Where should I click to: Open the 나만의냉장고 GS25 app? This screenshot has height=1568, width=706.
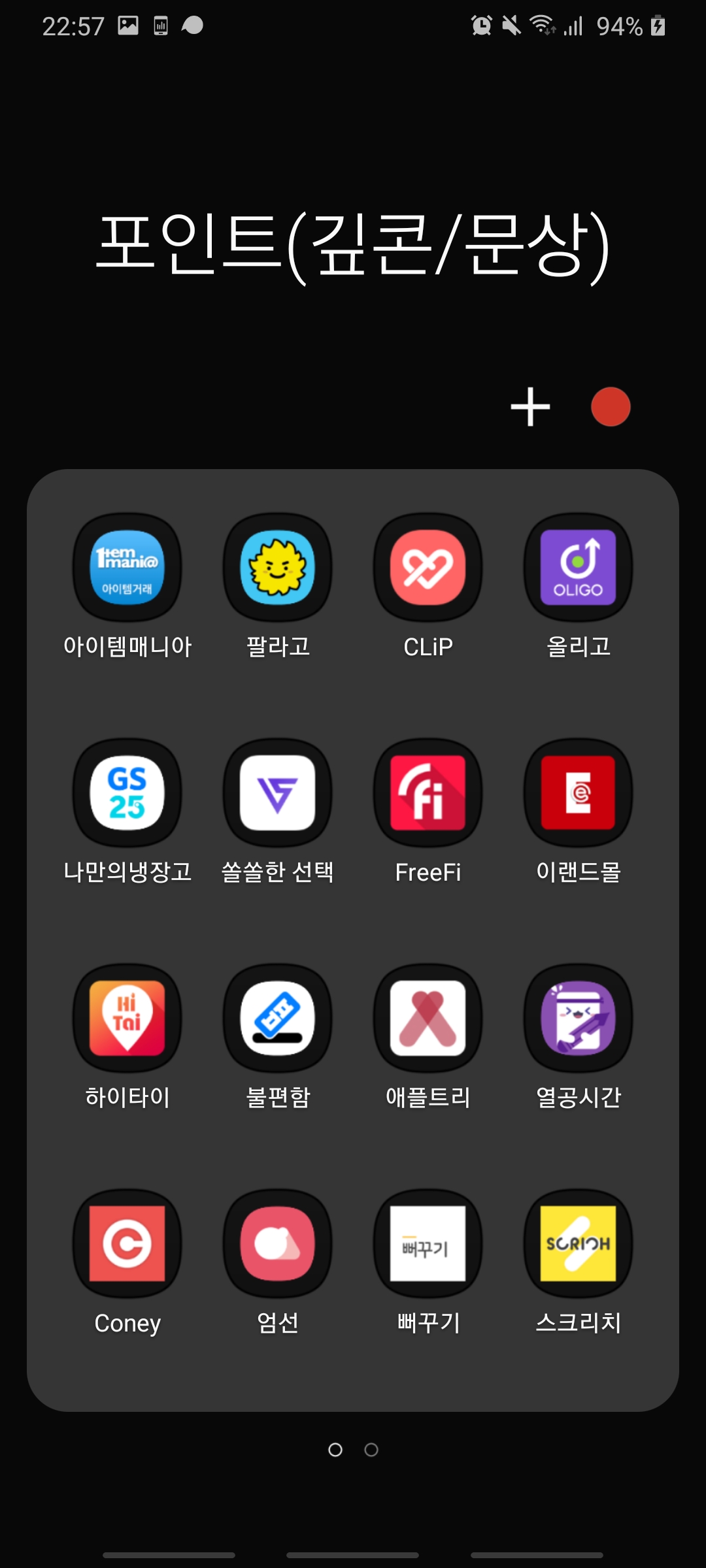[x=127, y=792]
